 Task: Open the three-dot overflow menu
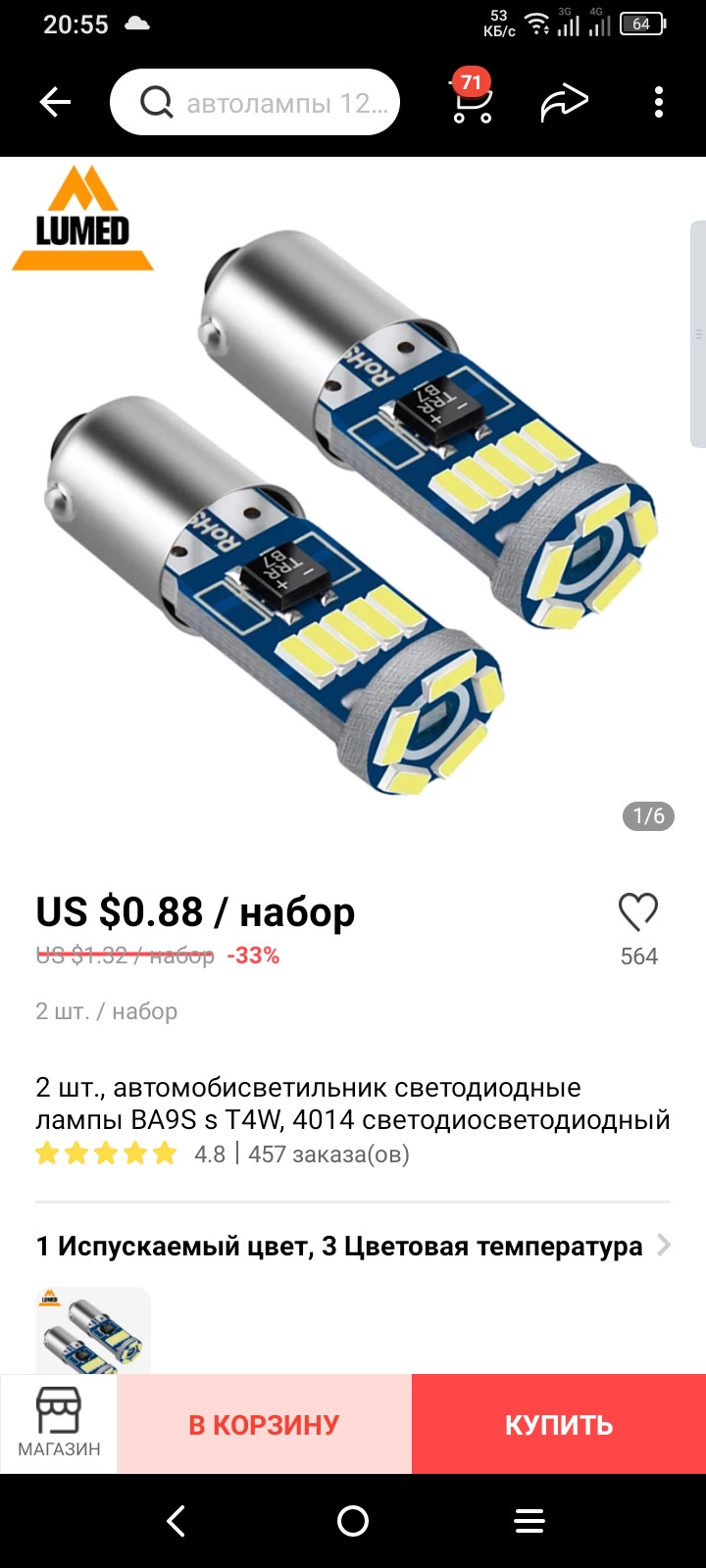point(659,102)
